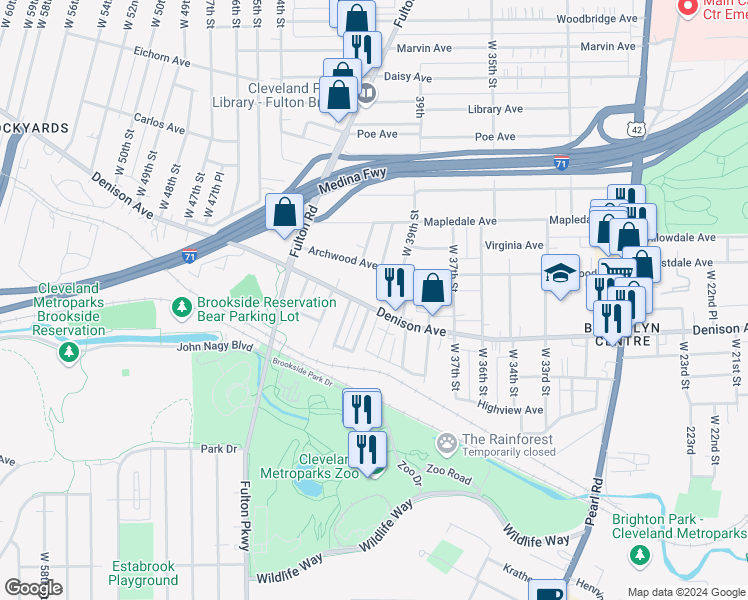Open the coffee cup marker near Pearl Rd
This screenshot has height=600, width=748.
[x=547, y=590]
